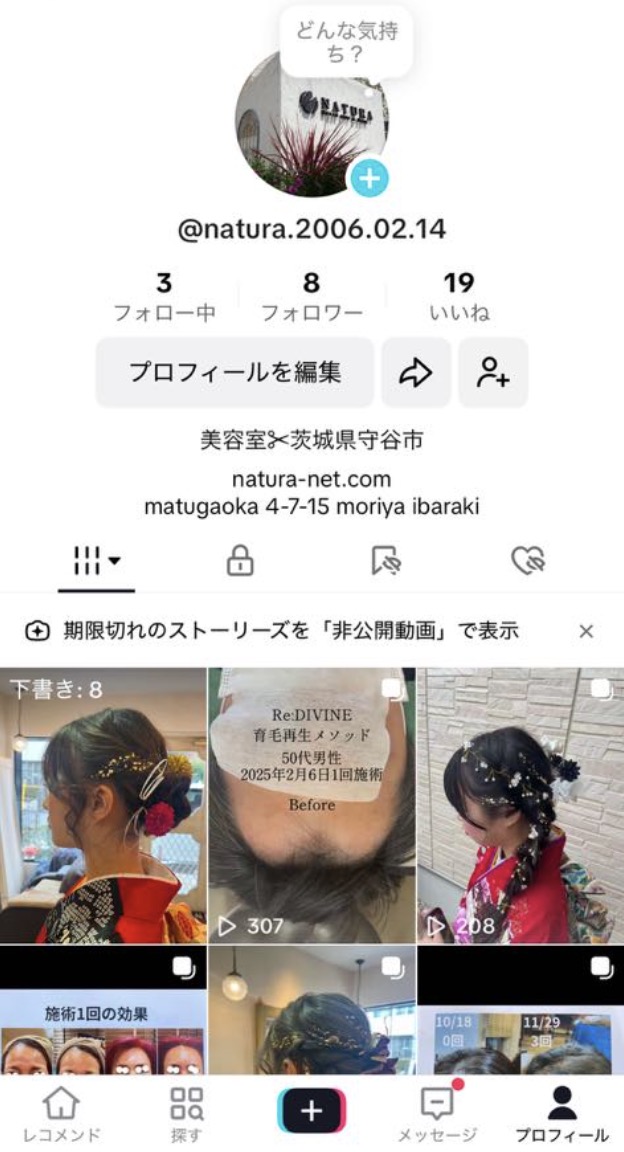This screenshot has height=1152, width=624.
Task: Open the どんな気持ち？ bubble
Action: pos(346,44)
